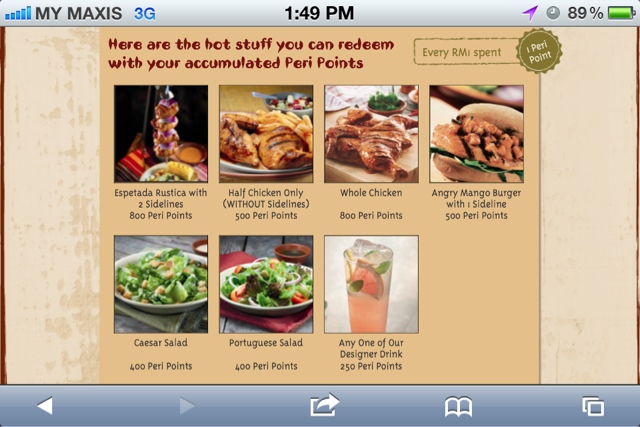Open Safari bookmarks
Viewport: 640px width, 427px height.
[x=458, y=406]
